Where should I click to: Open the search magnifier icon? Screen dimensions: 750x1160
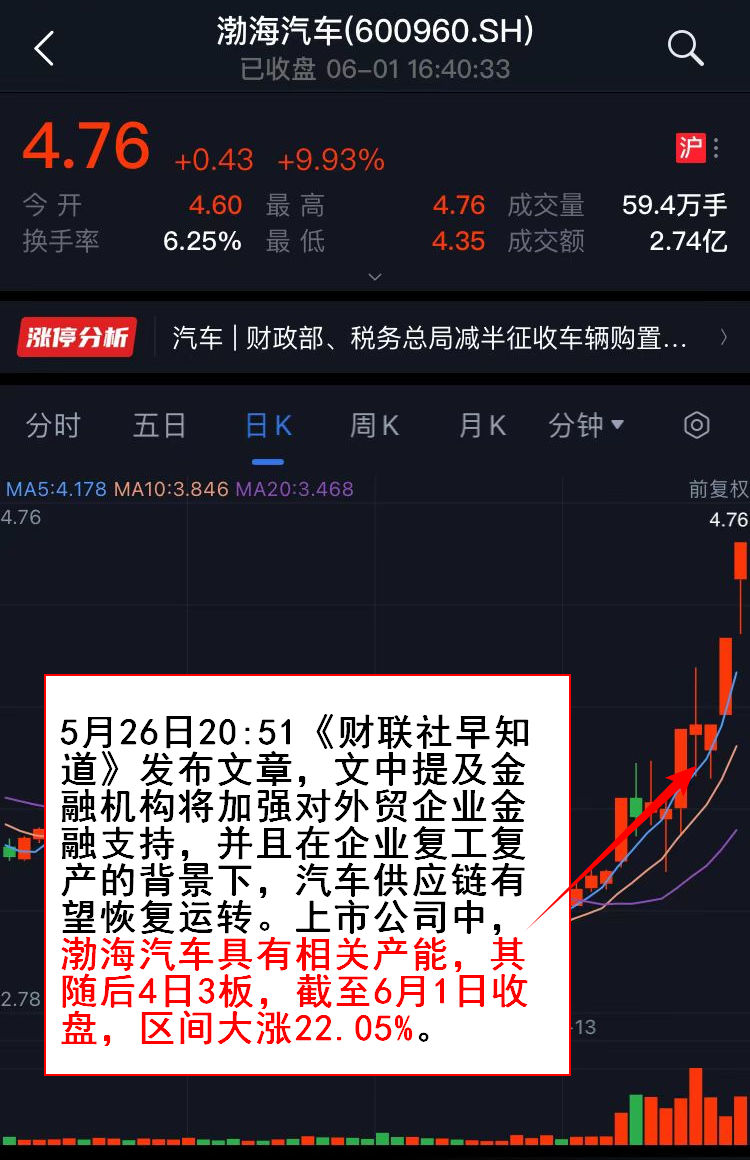pos(685,47)
